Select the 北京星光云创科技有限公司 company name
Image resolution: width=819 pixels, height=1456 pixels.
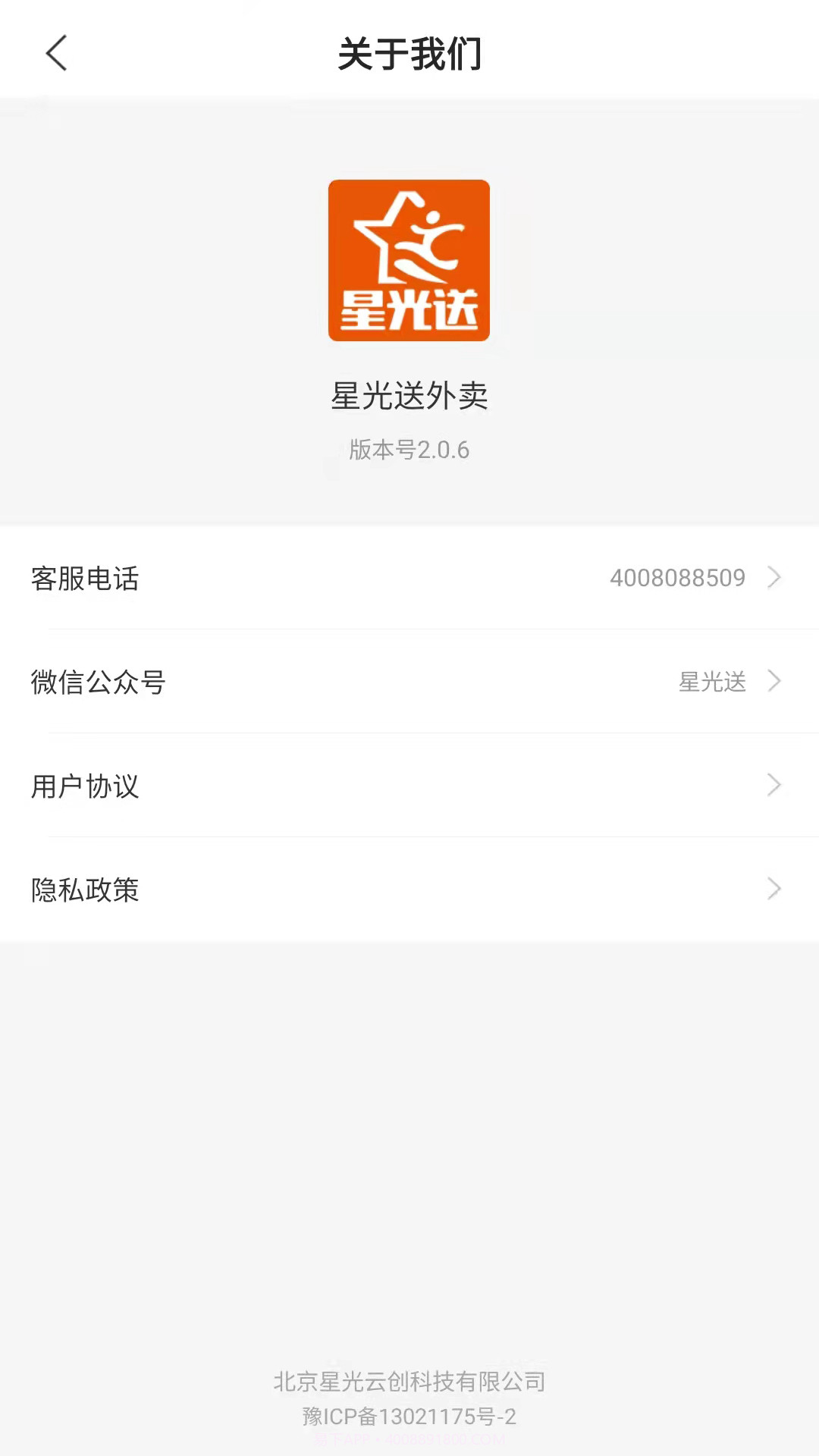pos(409,1382)
